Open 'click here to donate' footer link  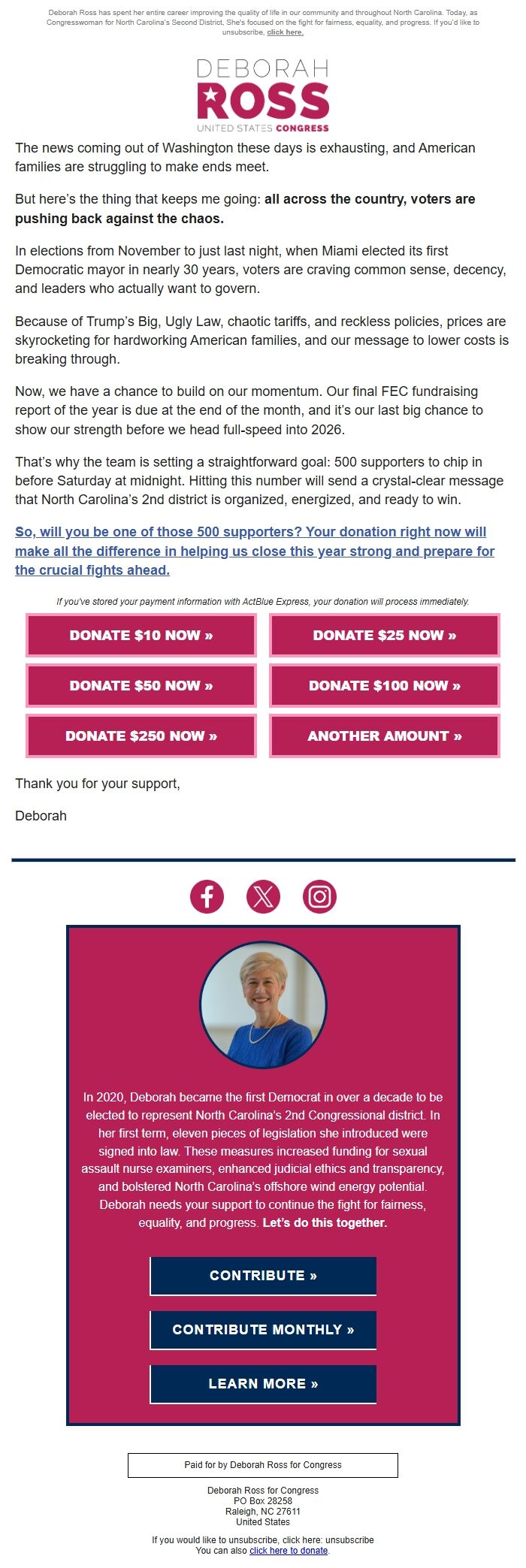(289, 1550)
